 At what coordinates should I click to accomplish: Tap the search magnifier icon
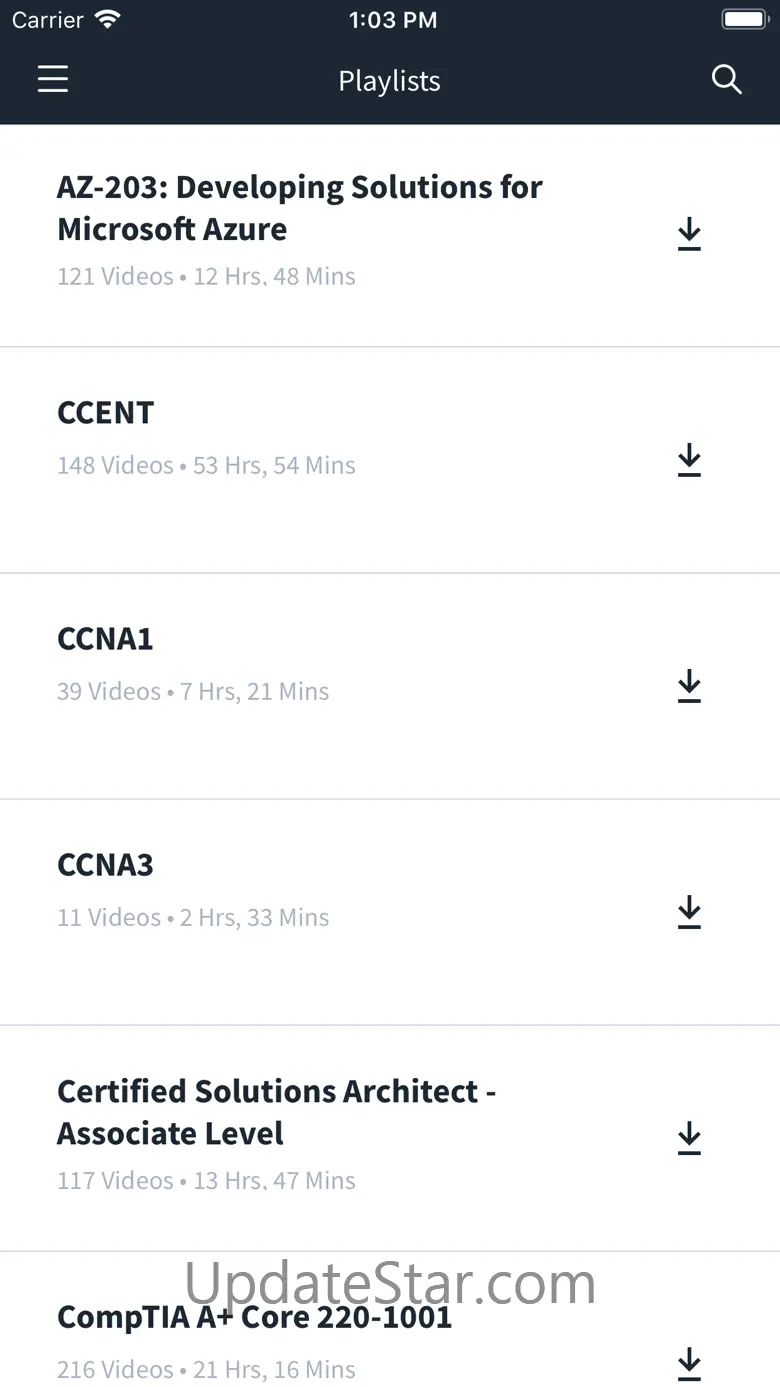click(x=726, y=80)
